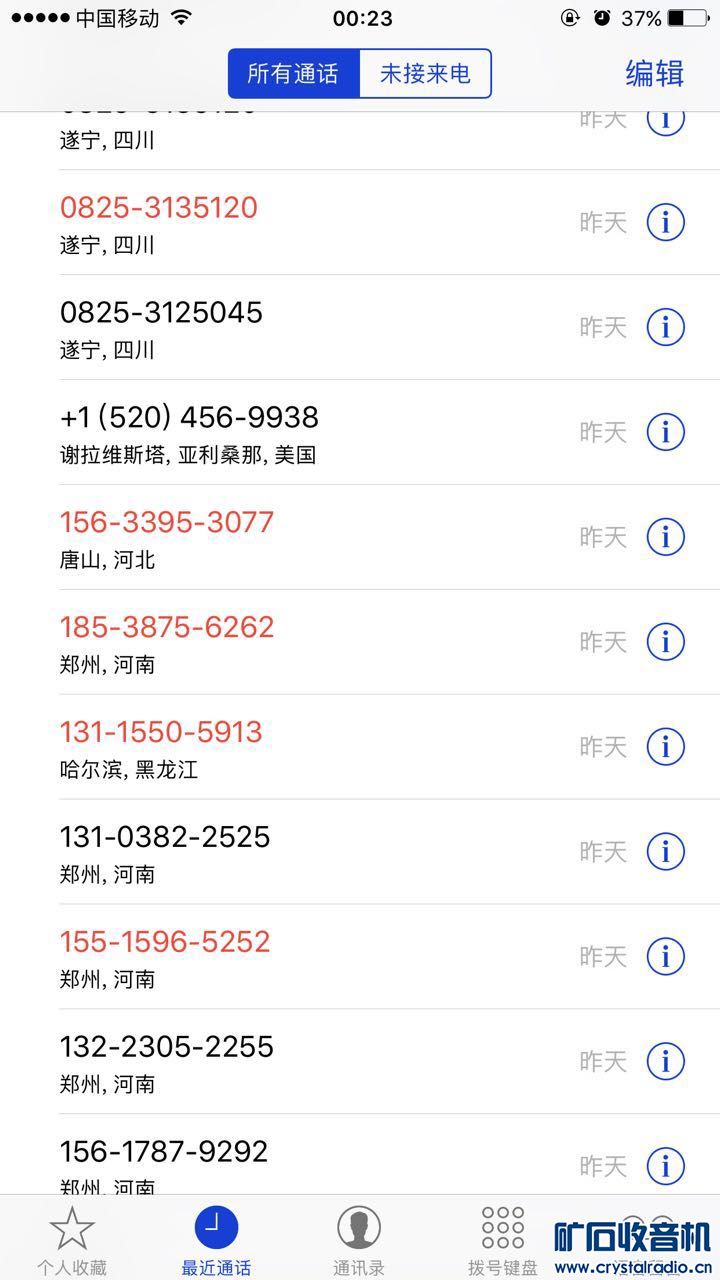Screen dimensions: 720x1280
Task: Open info for 0825-3125045
Action: [665, 327]
